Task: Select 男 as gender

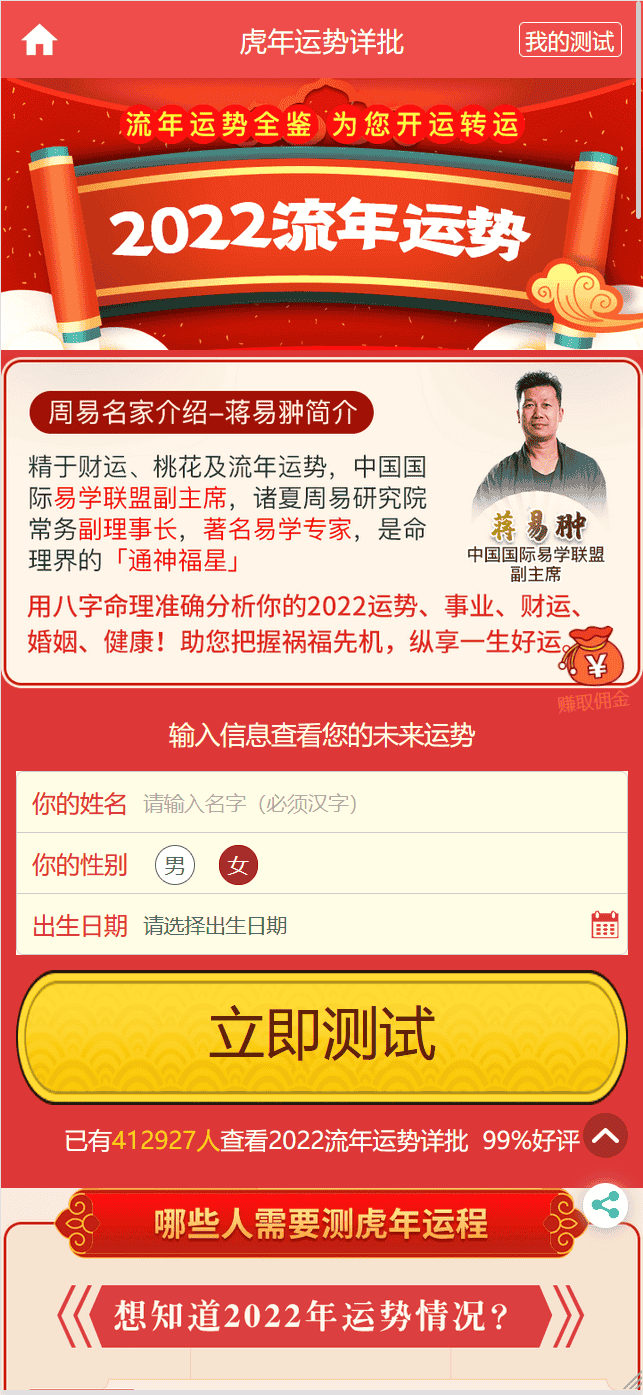Action: [175, 865]
